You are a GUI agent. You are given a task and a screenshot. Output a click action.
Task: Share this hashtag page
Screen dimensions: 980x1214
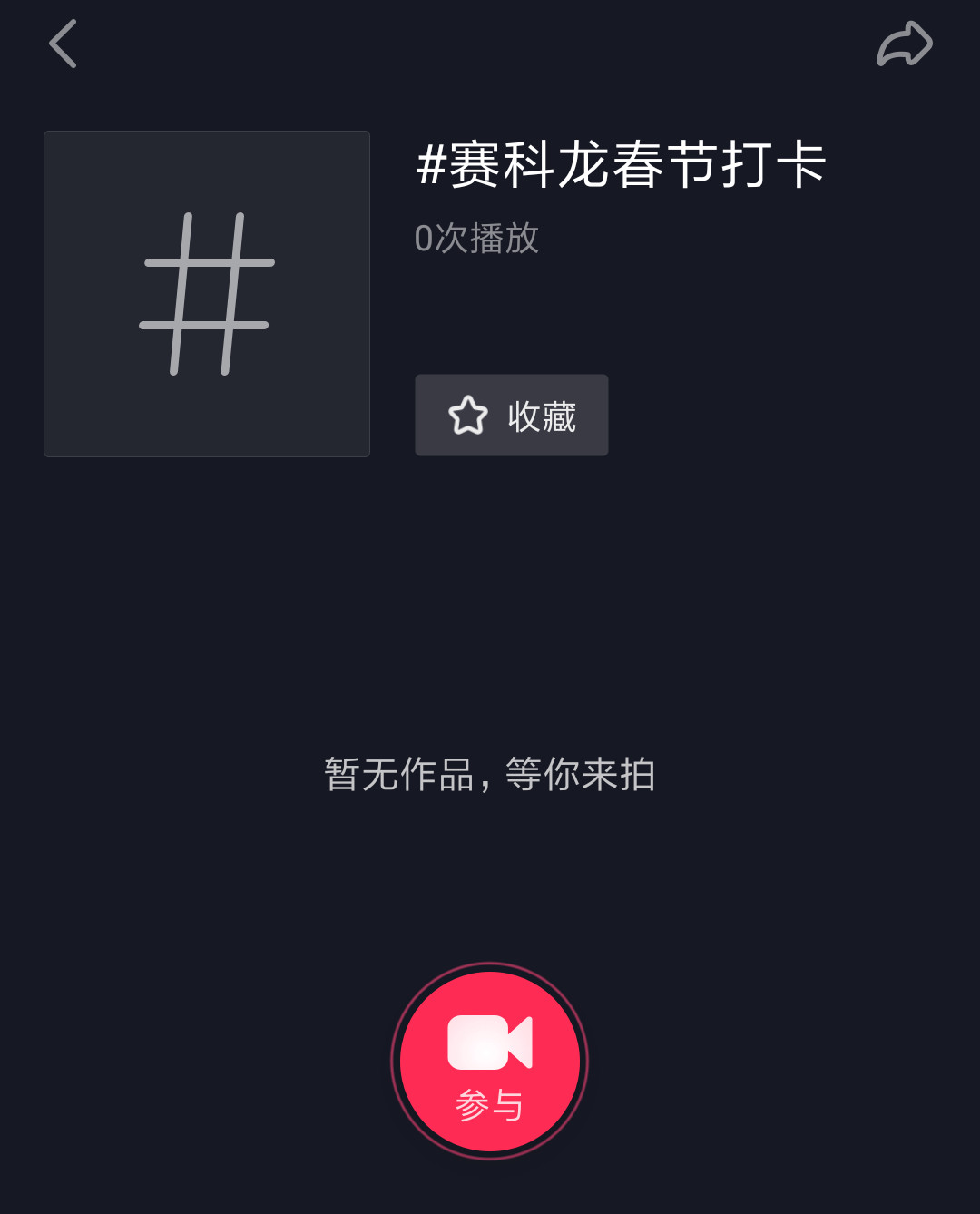pyautogui.click(x=905, y=44)
